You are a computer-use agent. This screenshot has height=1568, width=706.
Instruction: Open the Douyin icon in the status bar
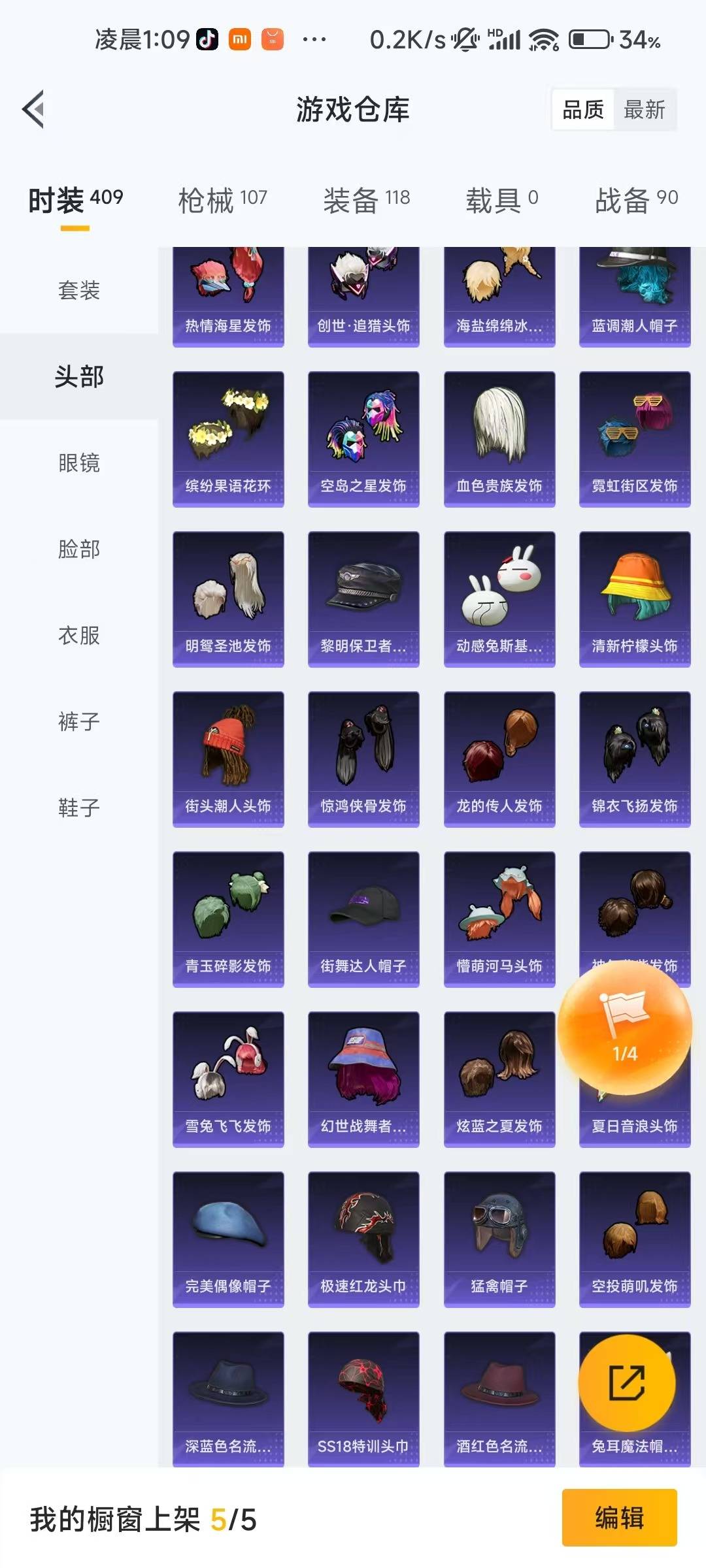click(208, 41)
